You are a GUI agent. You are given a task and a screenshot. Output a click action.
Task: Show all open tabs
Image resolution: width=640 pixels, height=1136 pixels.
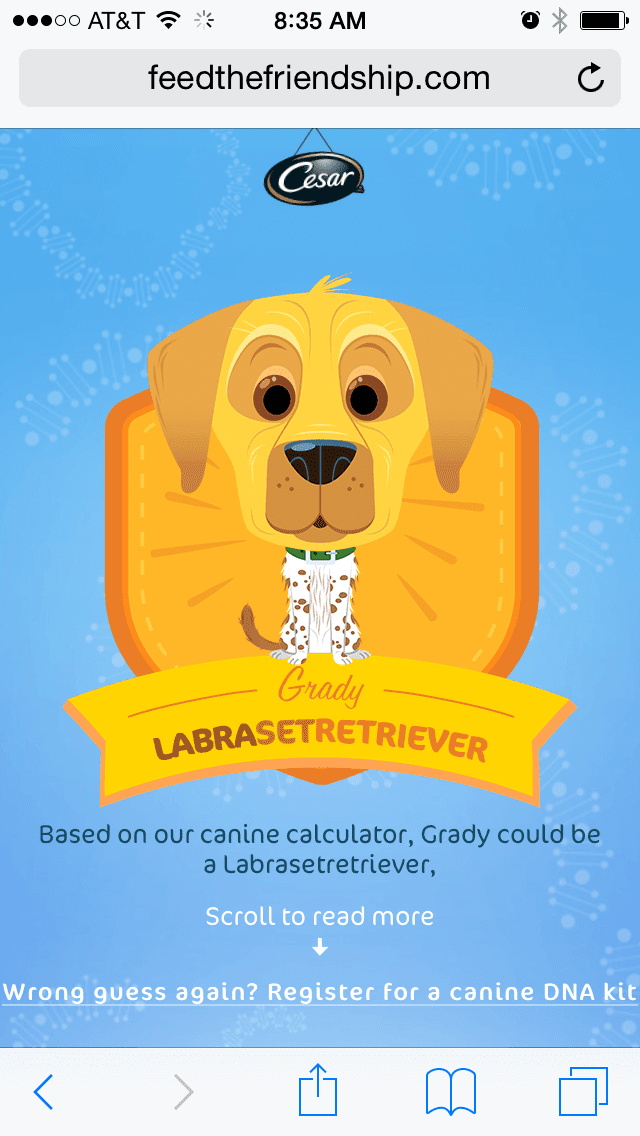[x=583, y=1092]
